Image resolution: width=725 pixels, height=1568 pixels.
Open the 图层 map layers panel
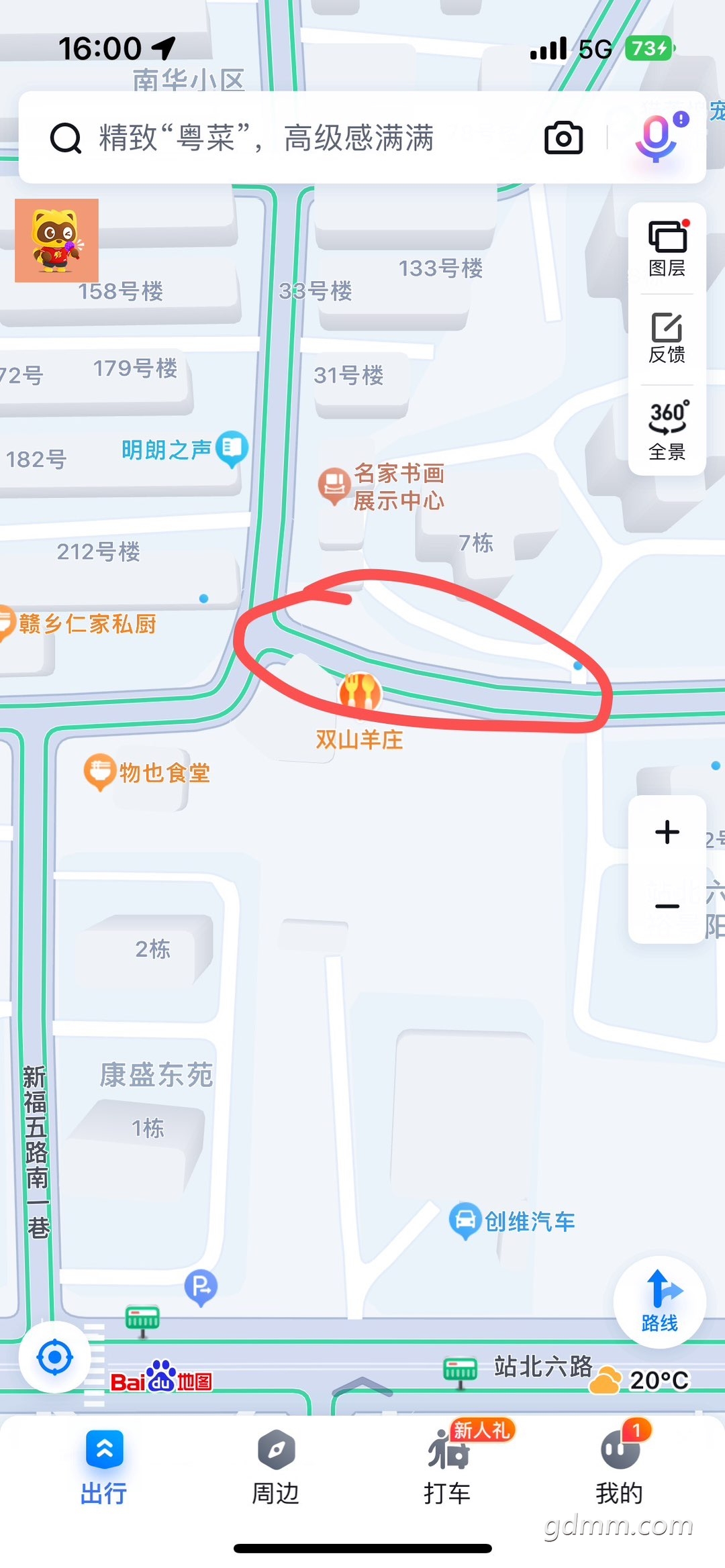pos(667,248)
